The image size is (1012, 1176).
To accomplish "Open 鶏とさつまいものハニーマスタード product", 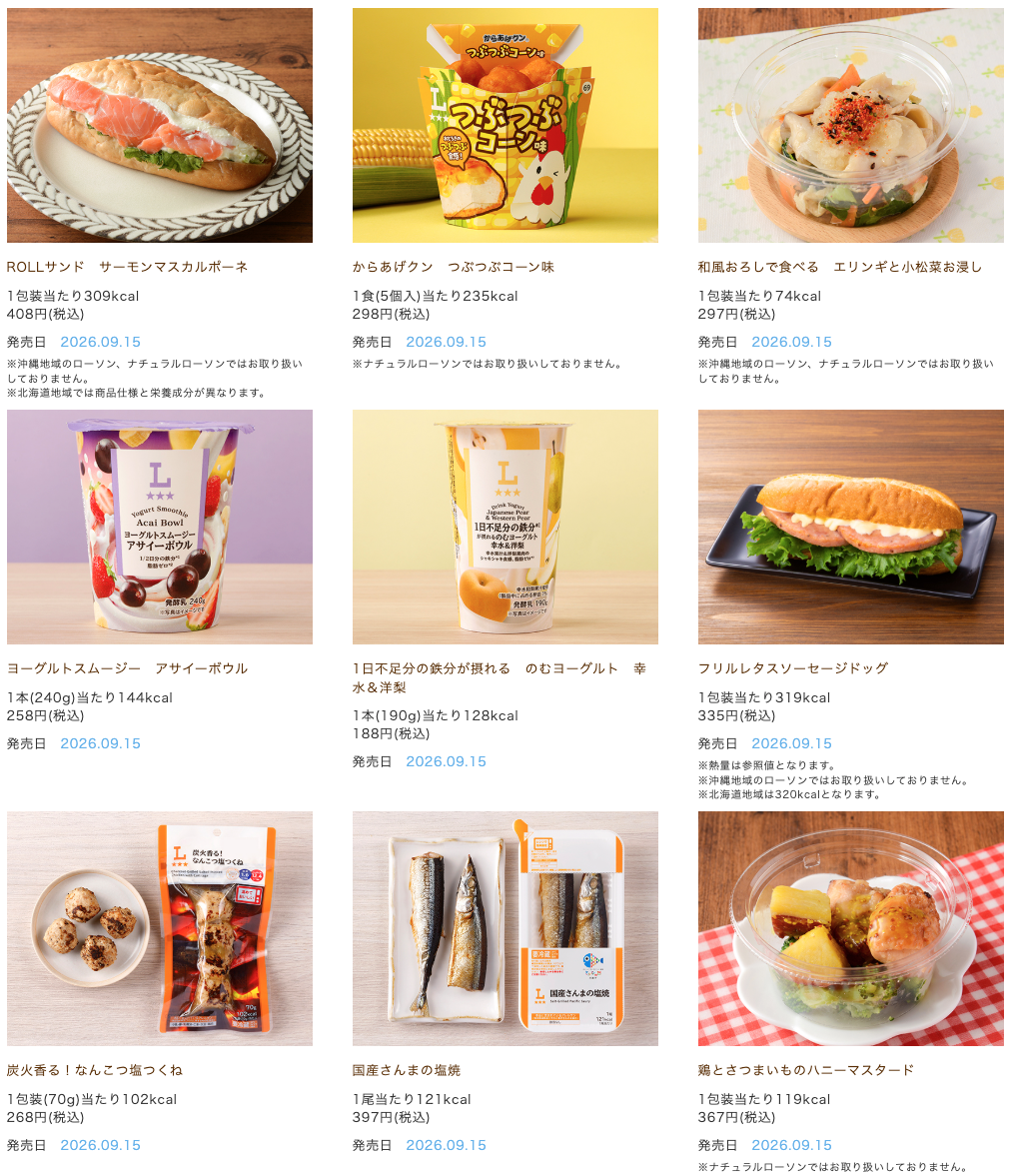I will pos(806,1070).
